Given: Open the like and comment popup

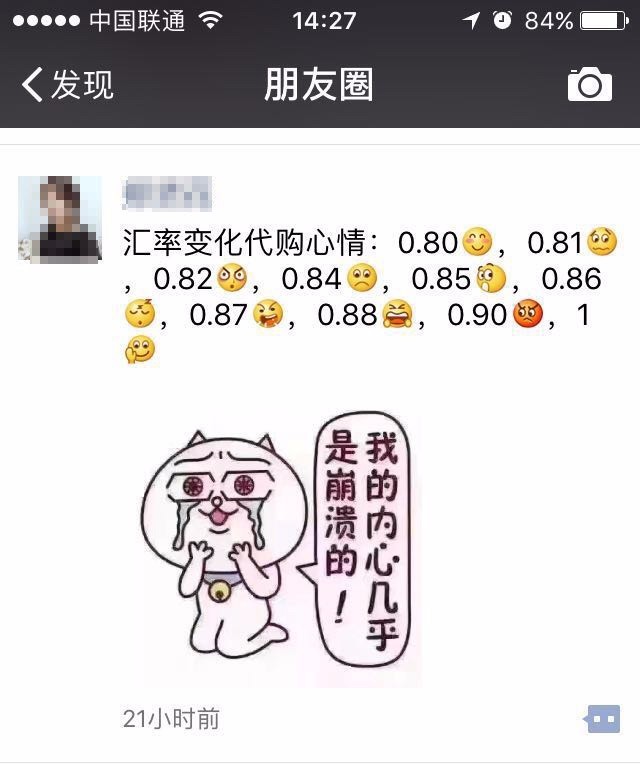Looking at the screenshot, I should [x=602, y=718].
